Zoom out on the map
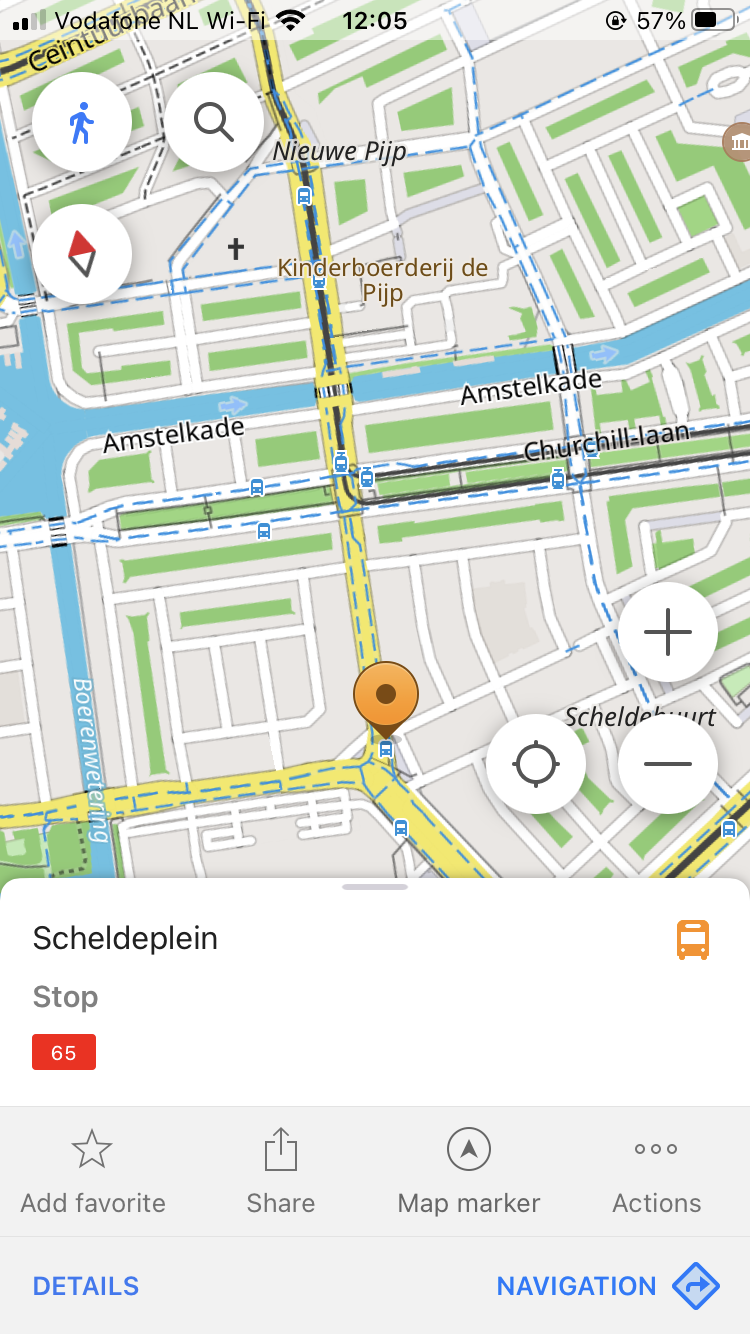 (x=667, y=764)
